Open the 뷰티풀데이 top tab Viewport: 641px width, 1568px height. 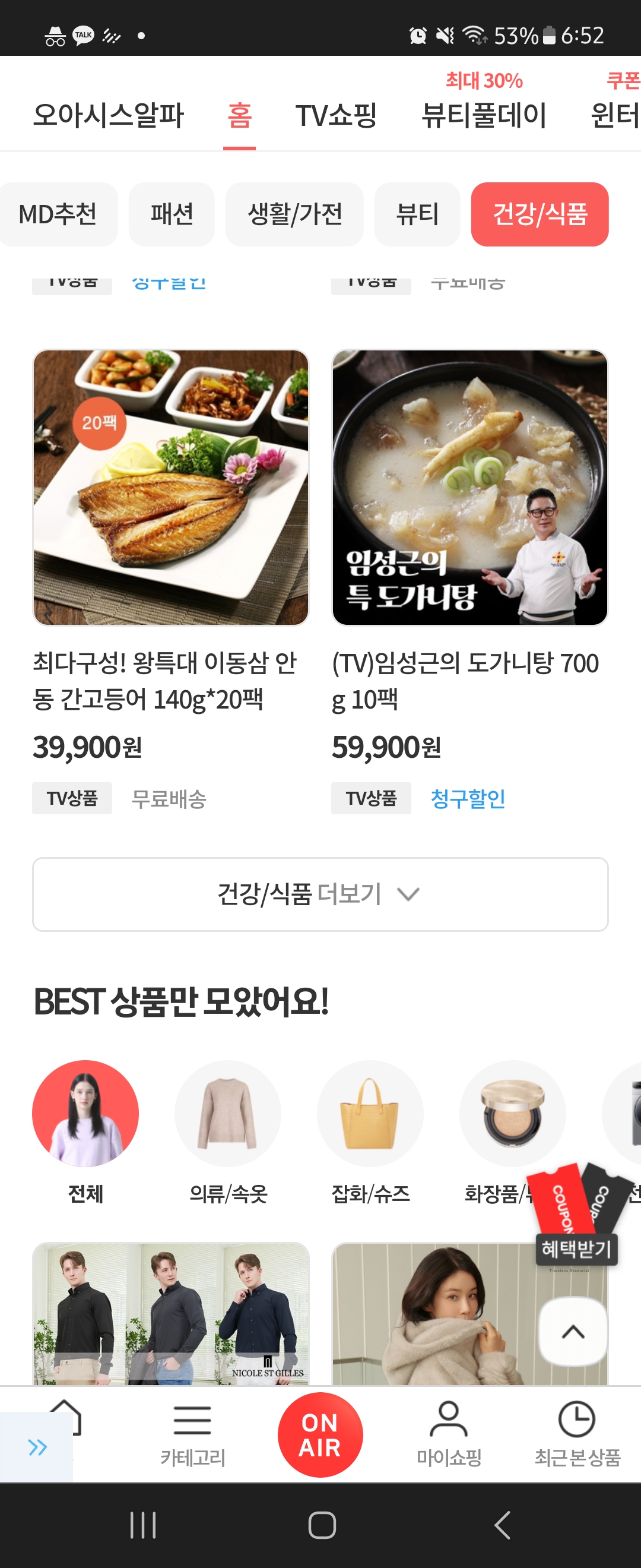[484, 115]
